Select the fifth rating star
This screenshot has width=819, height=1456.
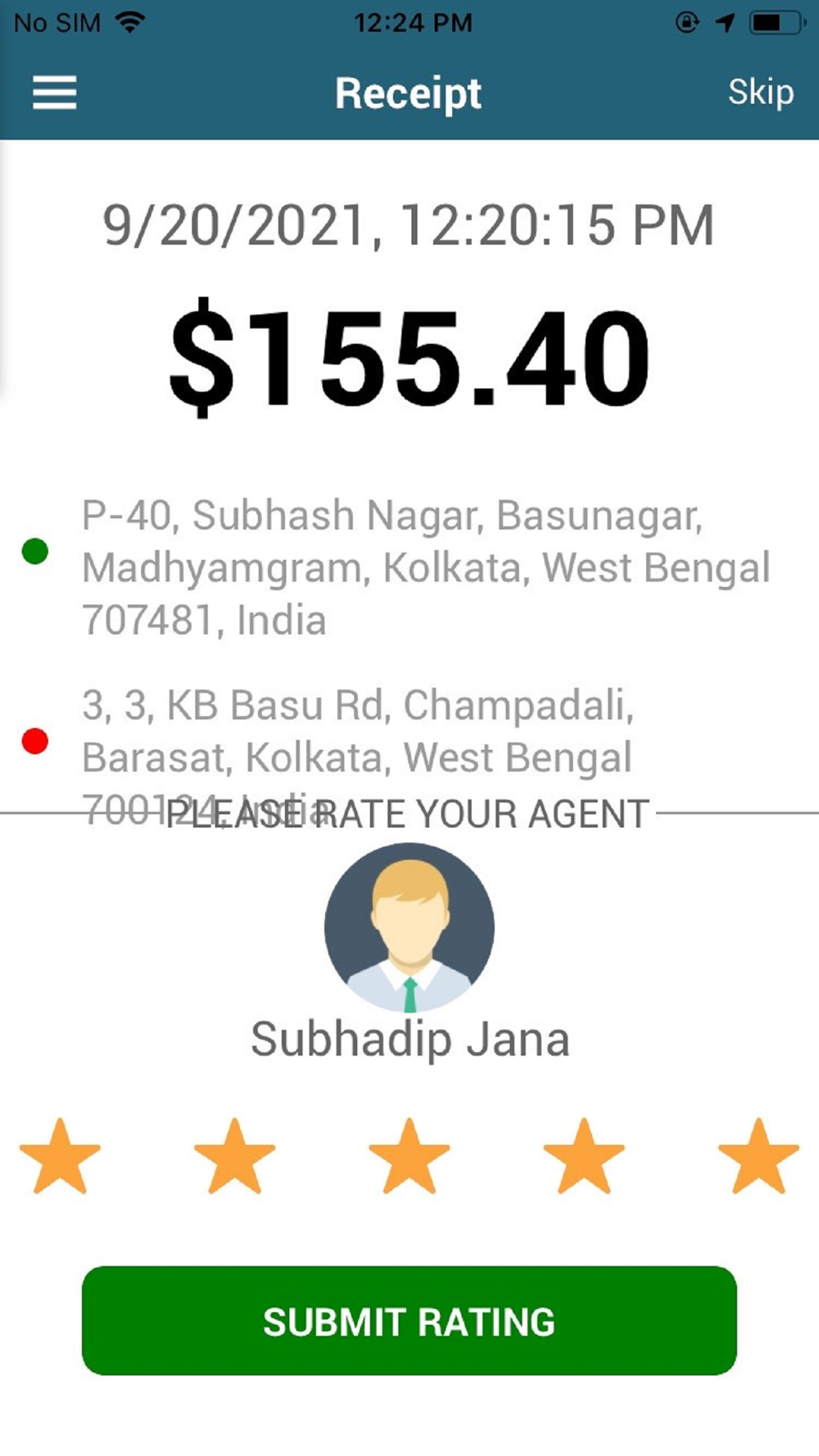(x=758, y=1155)
